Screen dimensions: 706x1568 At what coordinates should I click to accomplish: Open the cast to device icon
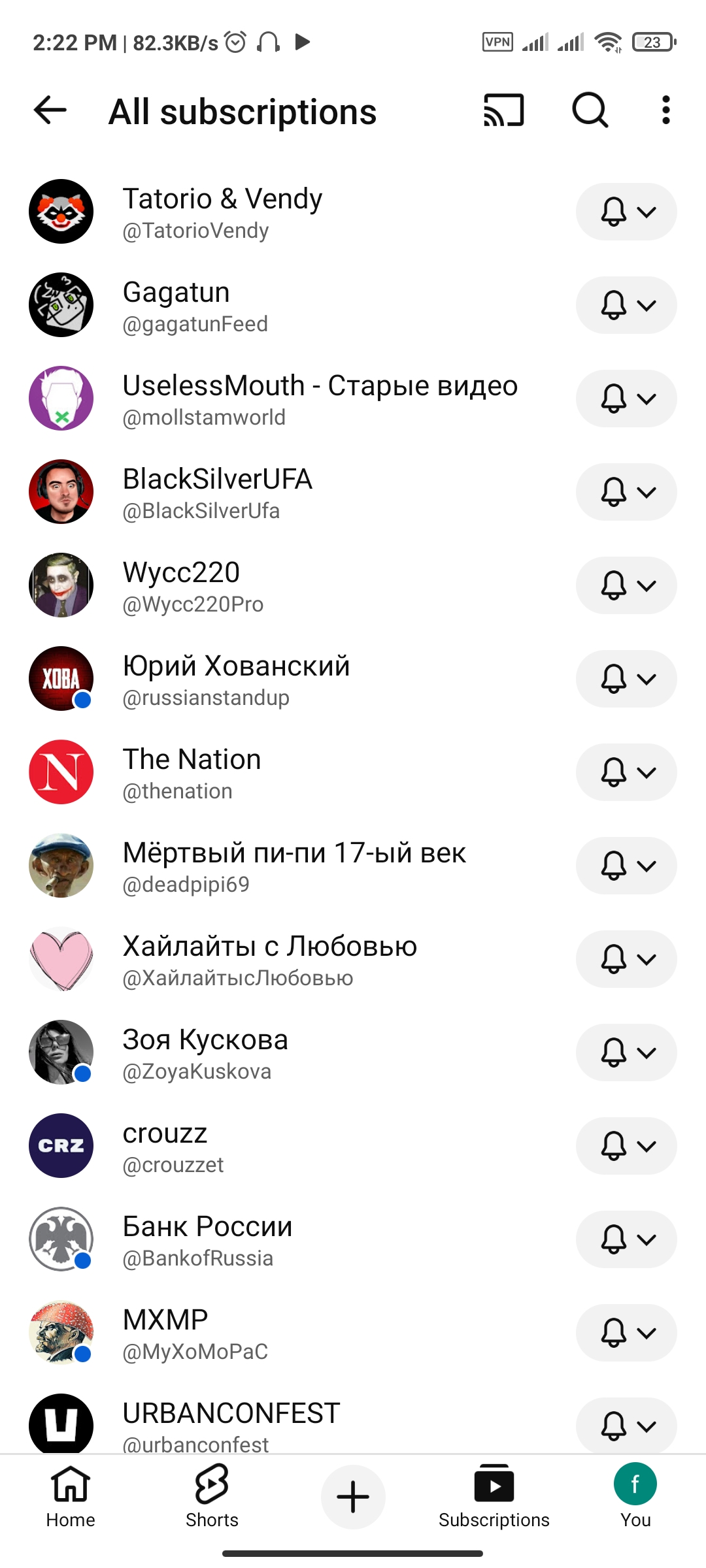coord(503,110)
